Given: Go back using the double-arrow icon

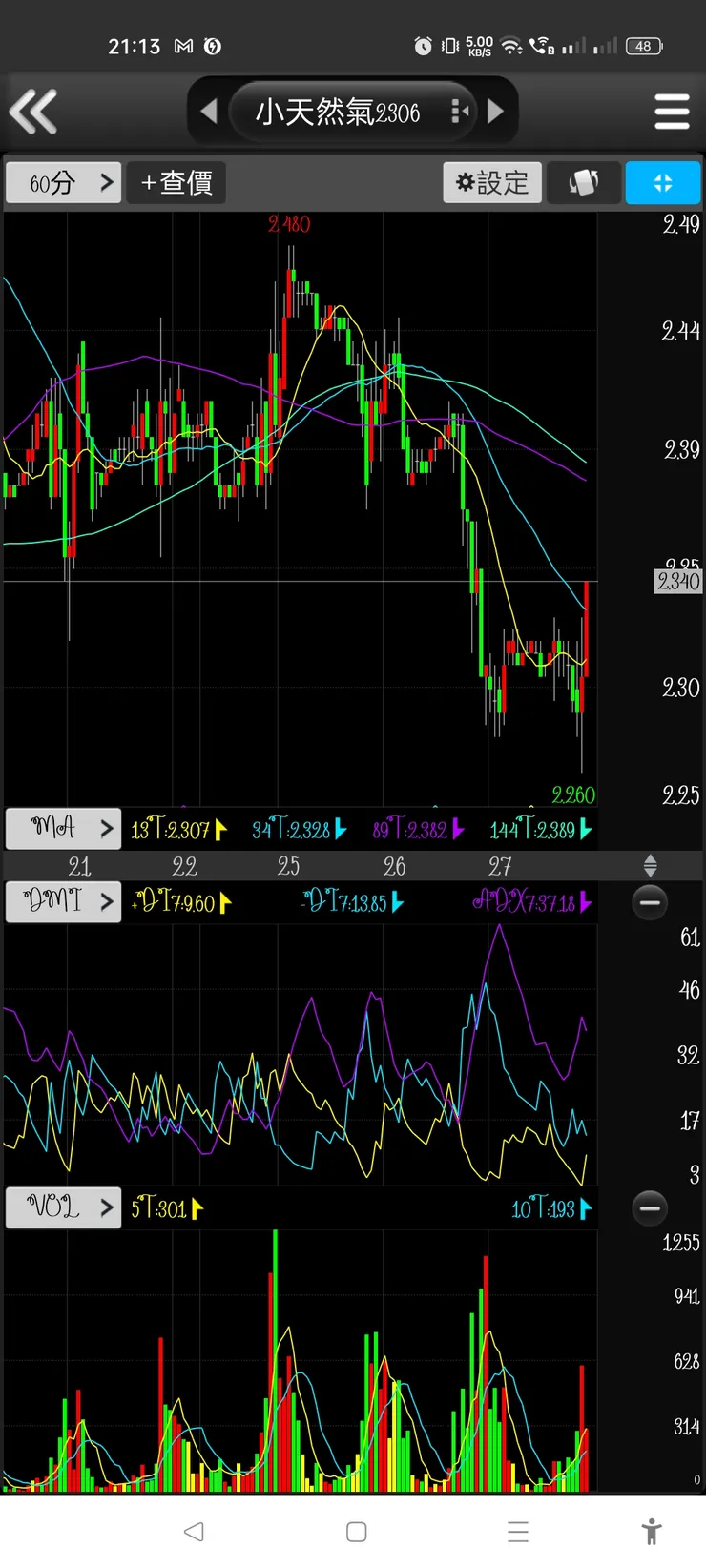Looking at the screenshot, I should click(33, 112).
